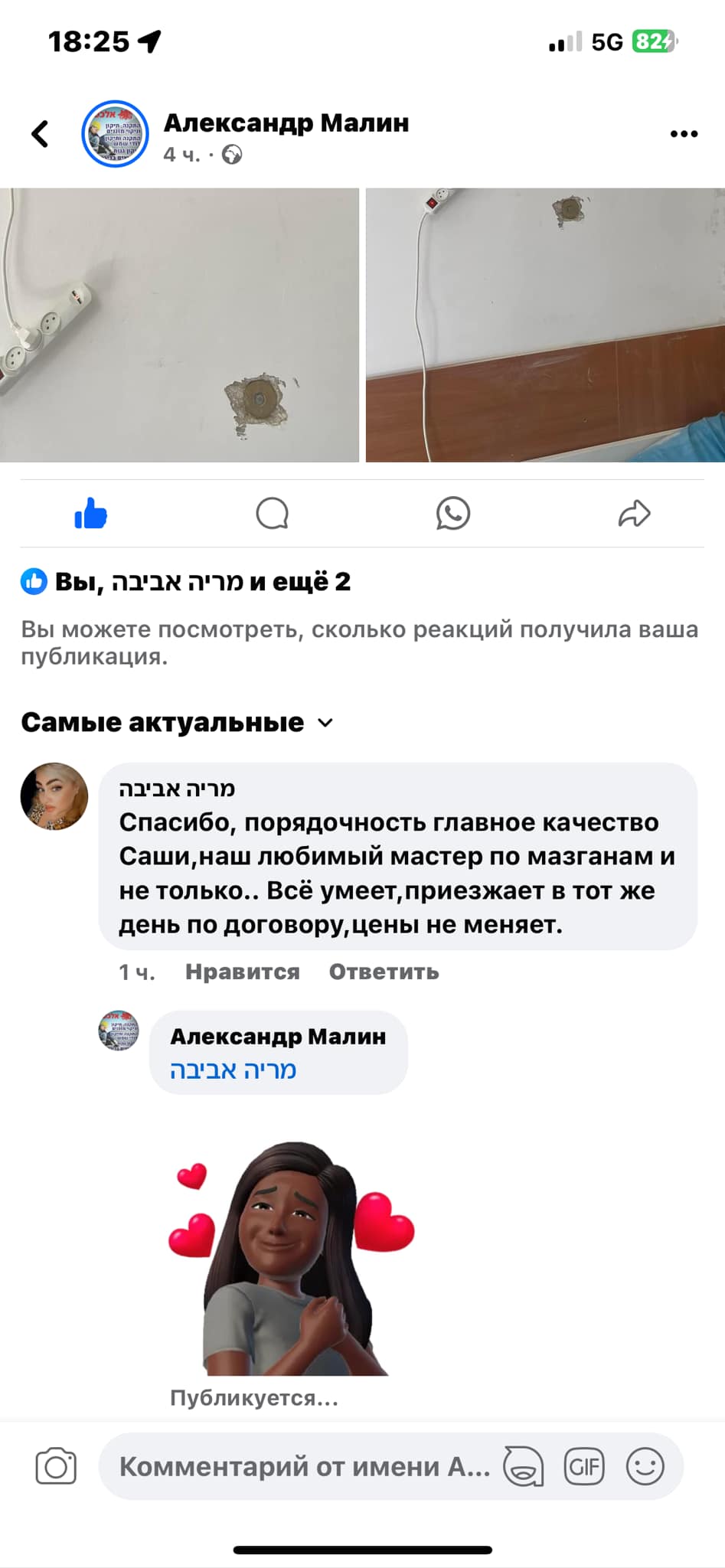Open Александр Малин's profile picture in header

(x=115, y=134)
